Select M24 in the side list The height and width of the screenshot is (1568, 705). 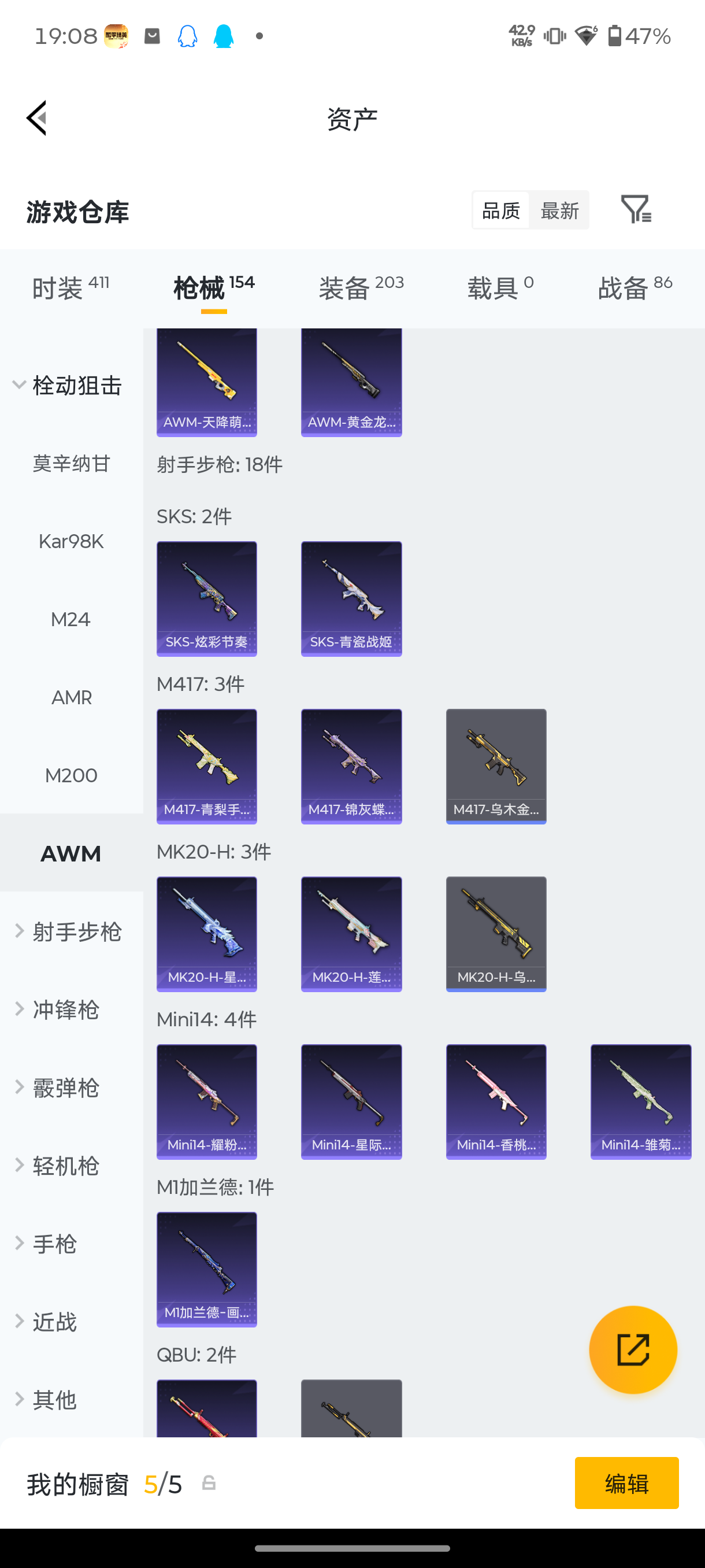pos(71,619)
